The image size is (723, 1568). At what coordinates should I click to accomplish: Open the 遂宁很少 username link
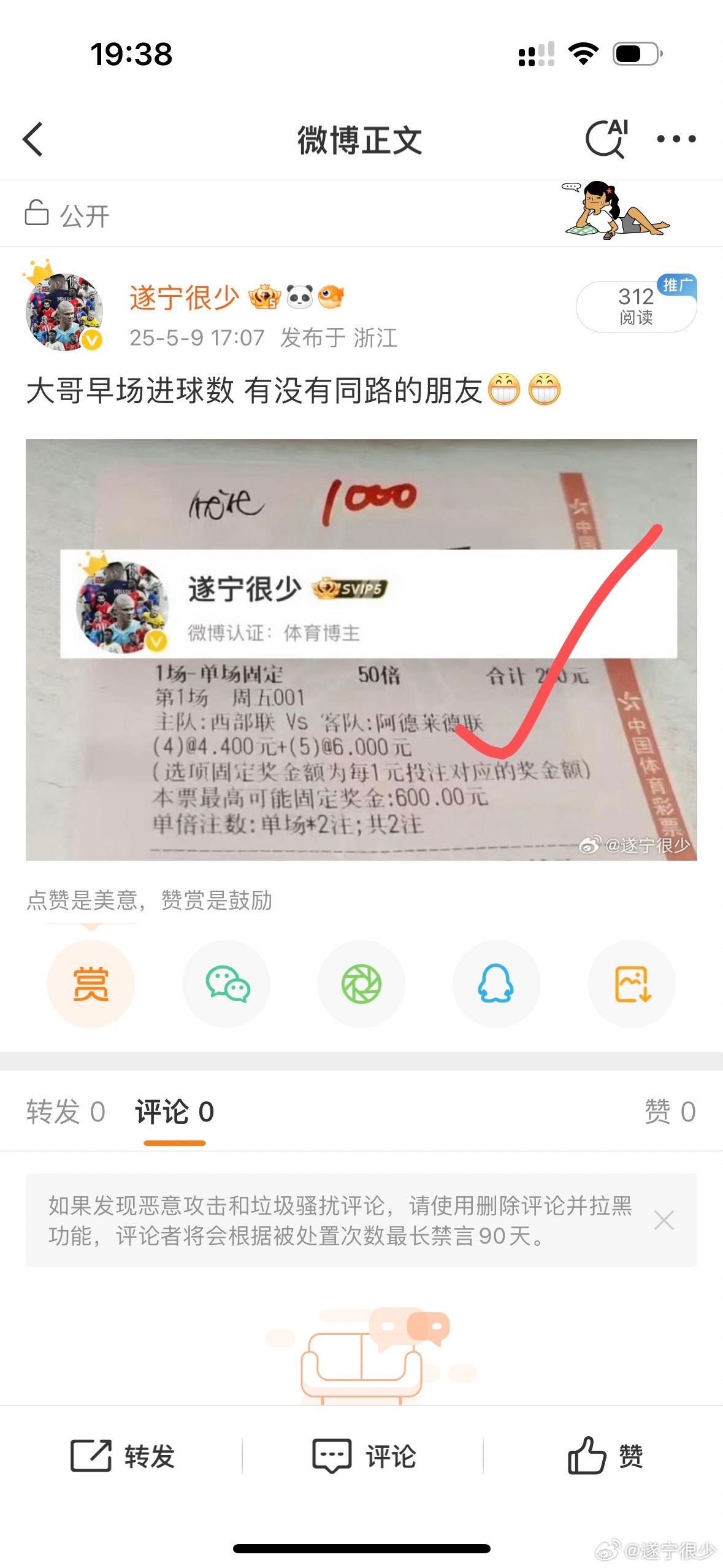[x=184, y=298]
